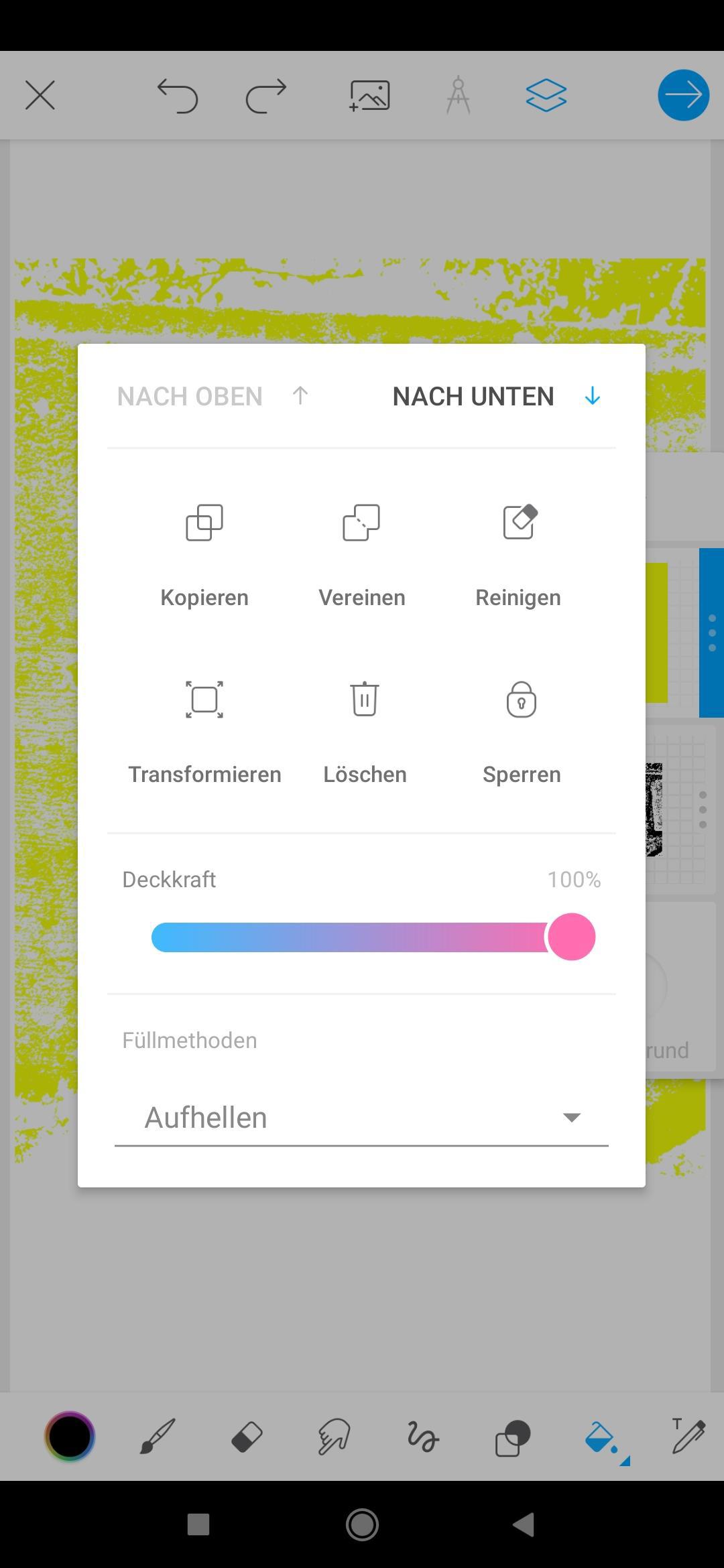Screen dimensions: 724x1568
Task: Select the brush tool
Action: [158, 1437]
